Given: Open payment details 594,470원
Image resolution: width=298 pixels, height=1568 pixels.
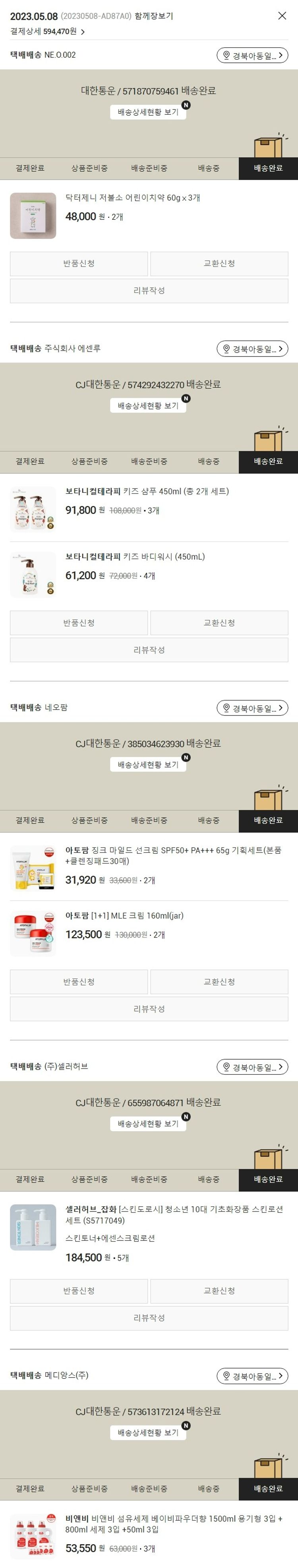Looking at the screenshot, I should click(47, 31).
